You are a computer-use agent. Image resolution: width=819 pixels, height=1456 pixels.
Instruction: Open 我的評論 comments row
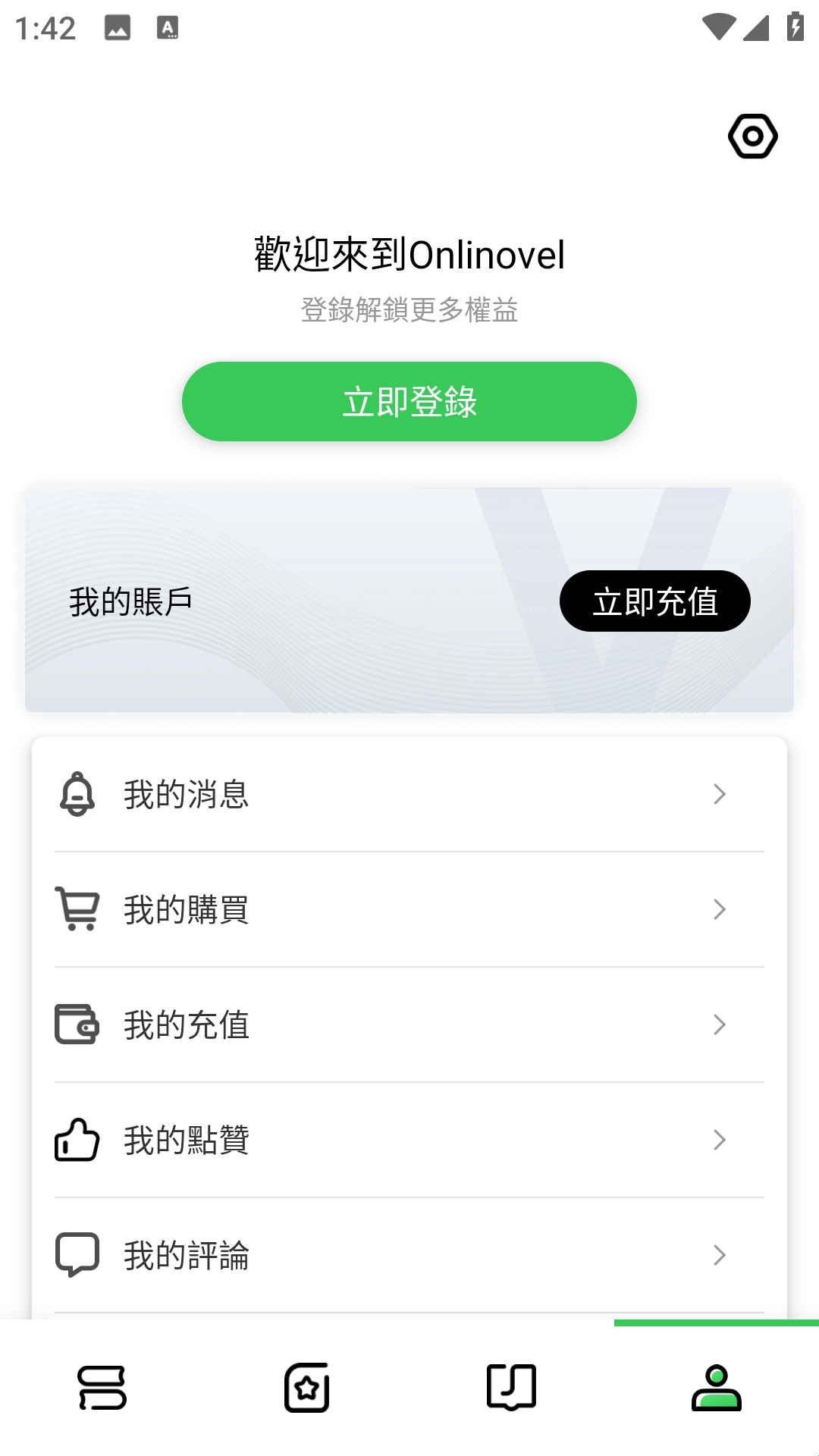click(x=409, y=1255)
